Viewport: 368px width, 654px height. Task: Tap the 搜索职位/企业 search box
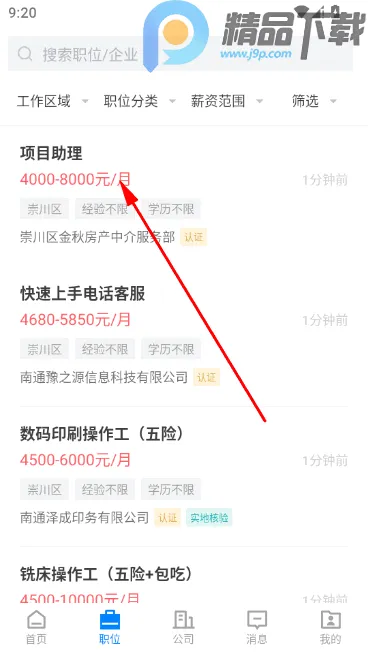point(180,54)
